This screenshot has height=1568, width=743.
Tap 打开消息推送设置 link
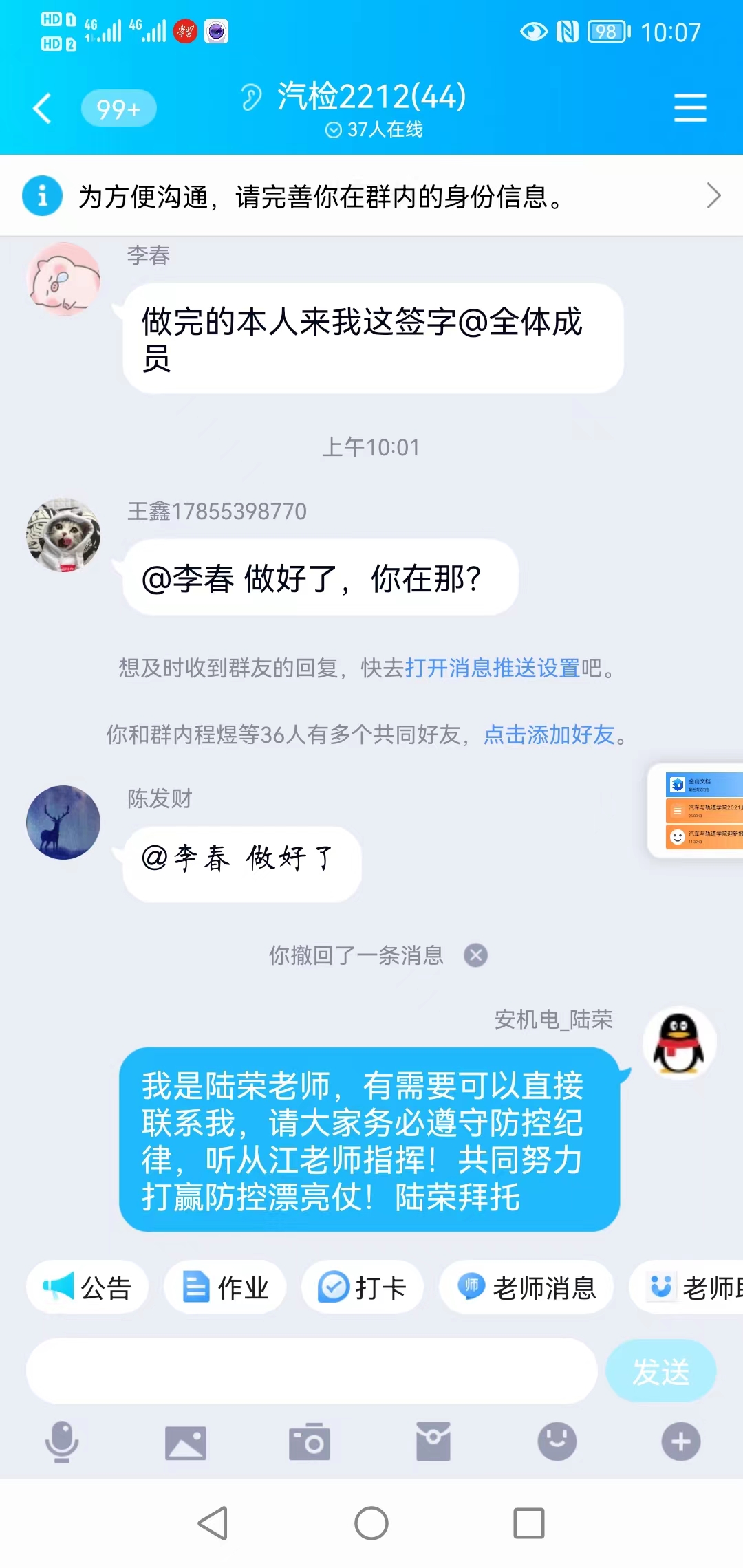[493, 668]
